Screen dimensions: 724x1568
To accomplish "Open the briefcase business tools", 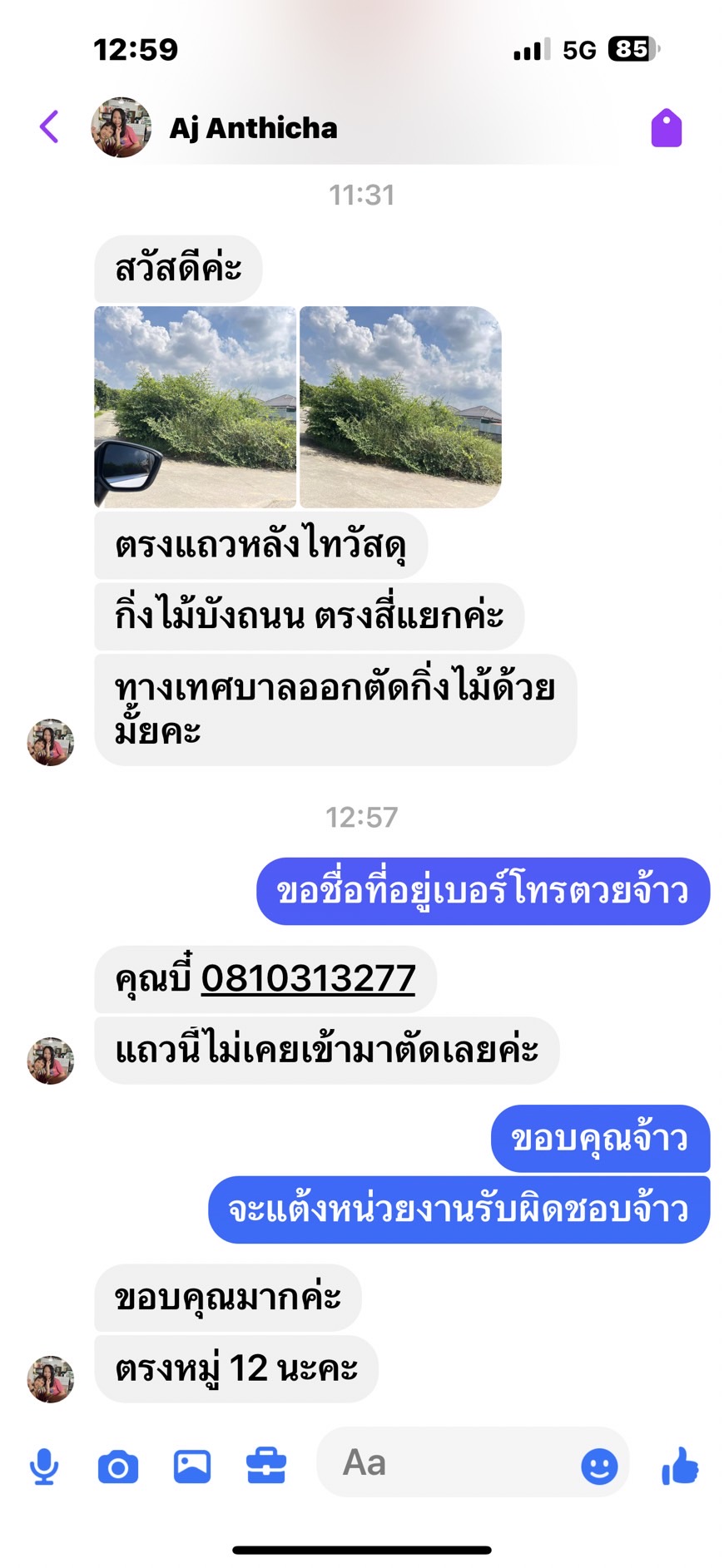I will pyautogui.click(x=266, y=1466).
